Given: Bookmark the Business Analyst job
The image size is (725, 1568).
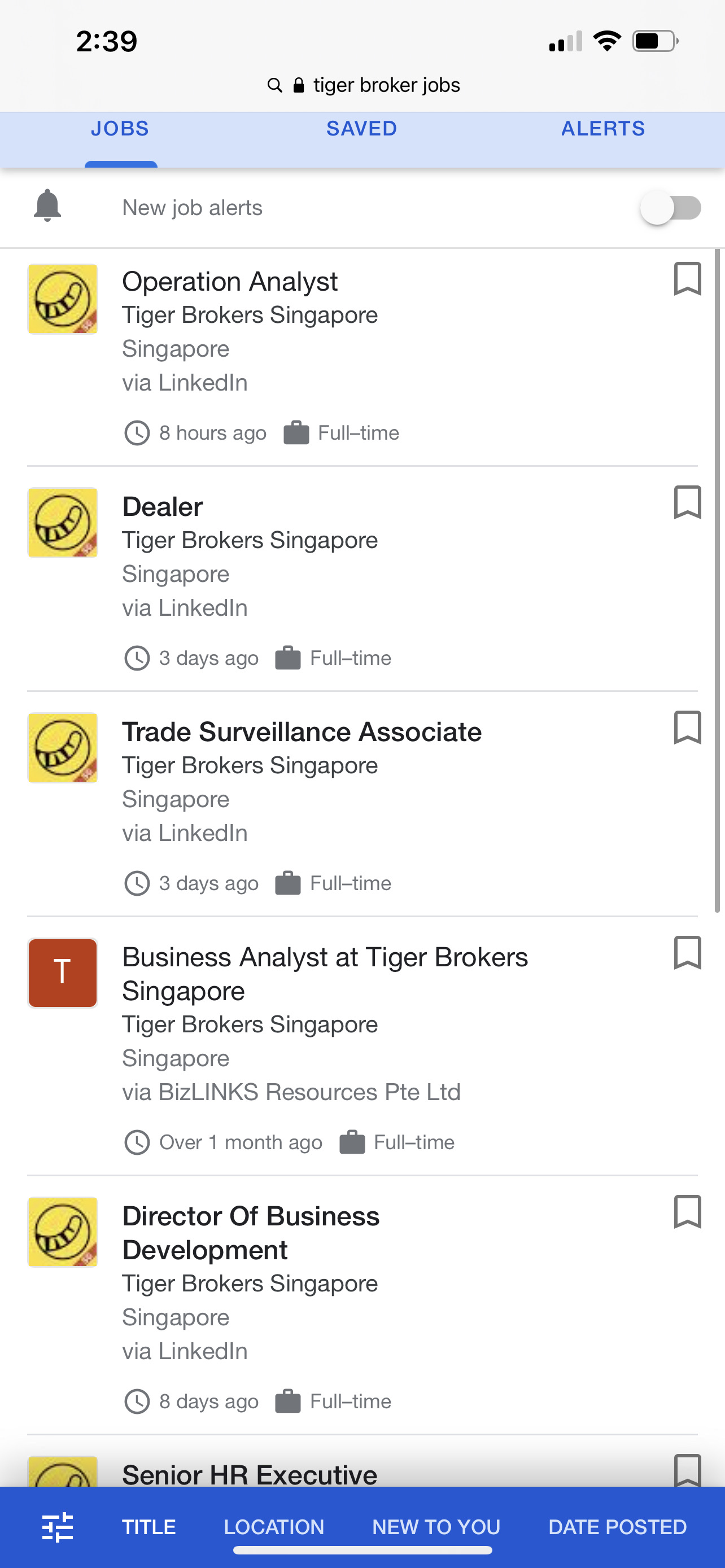Looking at the screenshot, I should [x=687, y=953].
